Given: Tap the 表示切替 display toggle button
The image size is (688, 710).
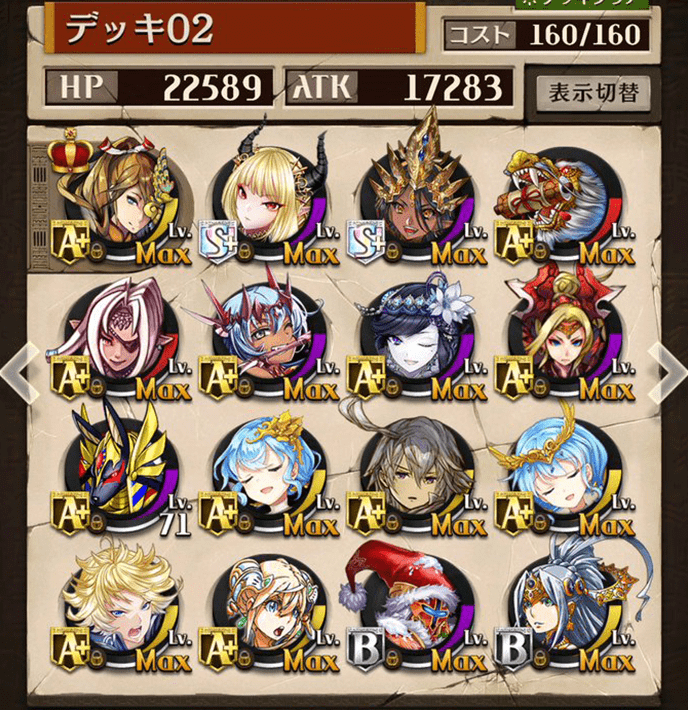Looking at the screenshot, I should pos(592,94).
